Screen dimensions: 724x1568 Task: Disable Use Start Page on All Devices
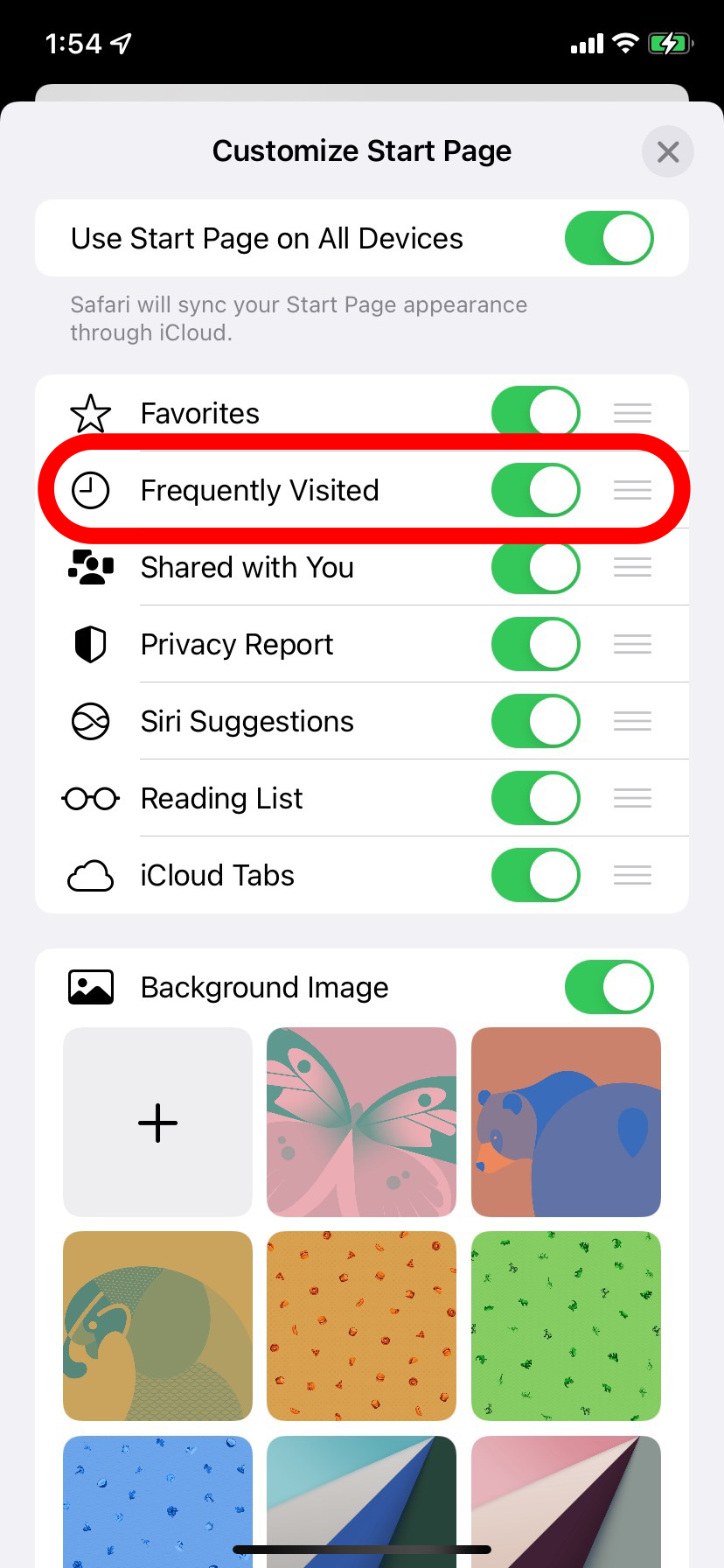point(609,238)
